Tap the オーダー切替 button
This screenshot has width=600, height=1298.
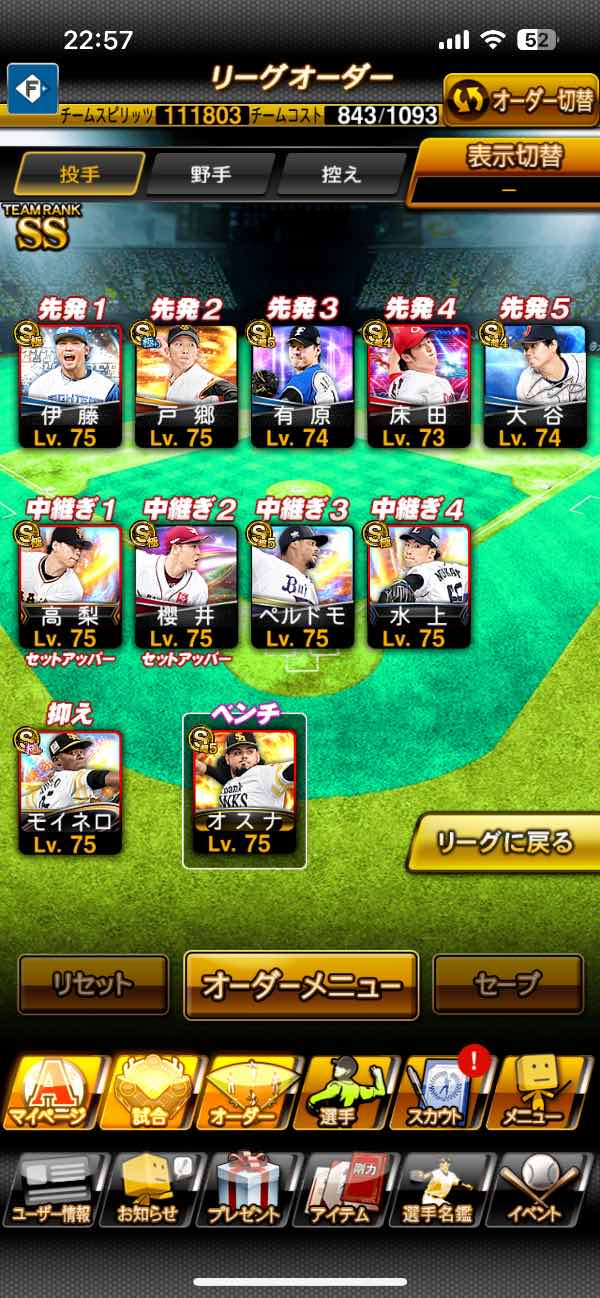(x=520, y=99)
